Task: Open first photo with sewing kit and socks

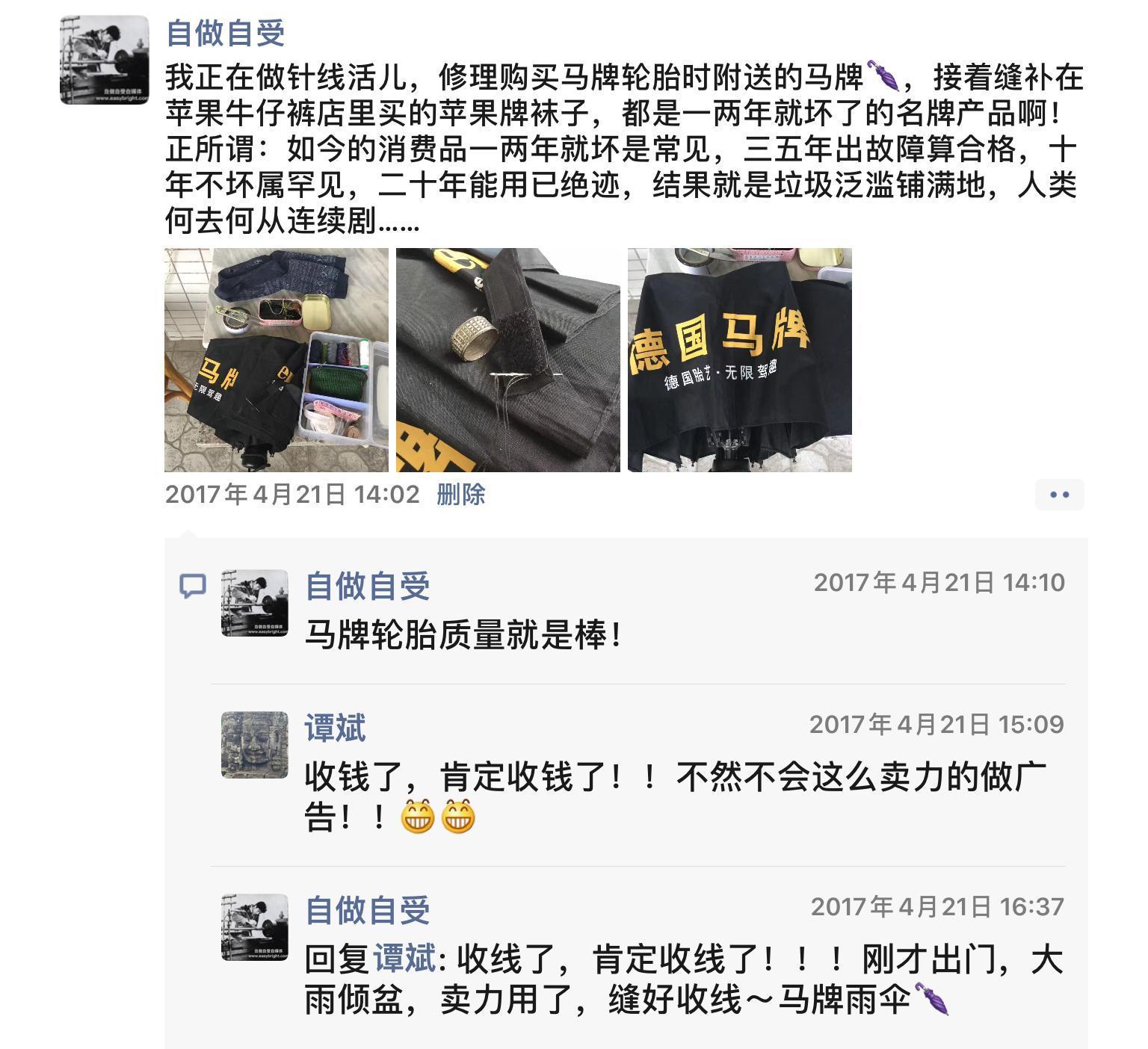Action: click(277, 360)
